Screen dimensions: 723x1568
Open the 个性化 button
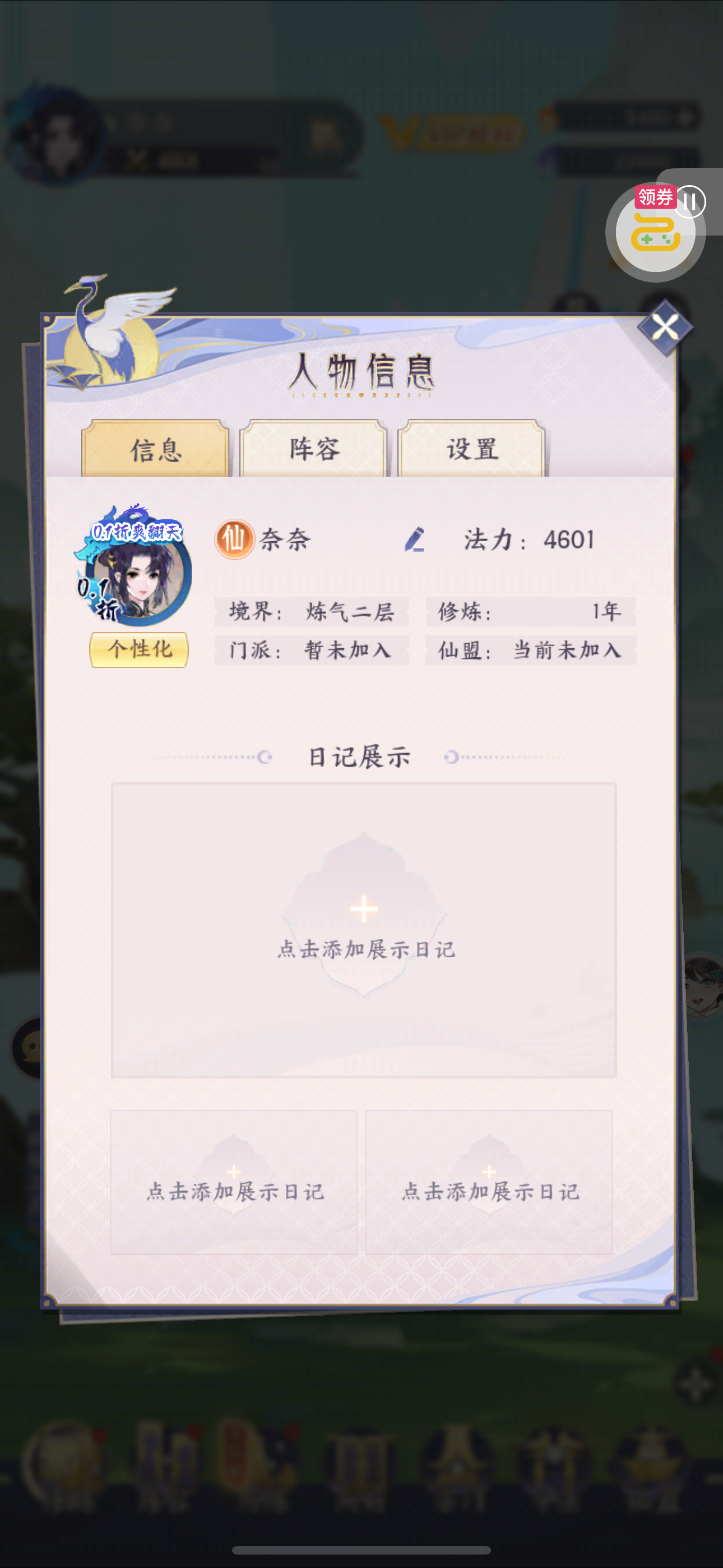pyautogui.click(x=139, y=649)
